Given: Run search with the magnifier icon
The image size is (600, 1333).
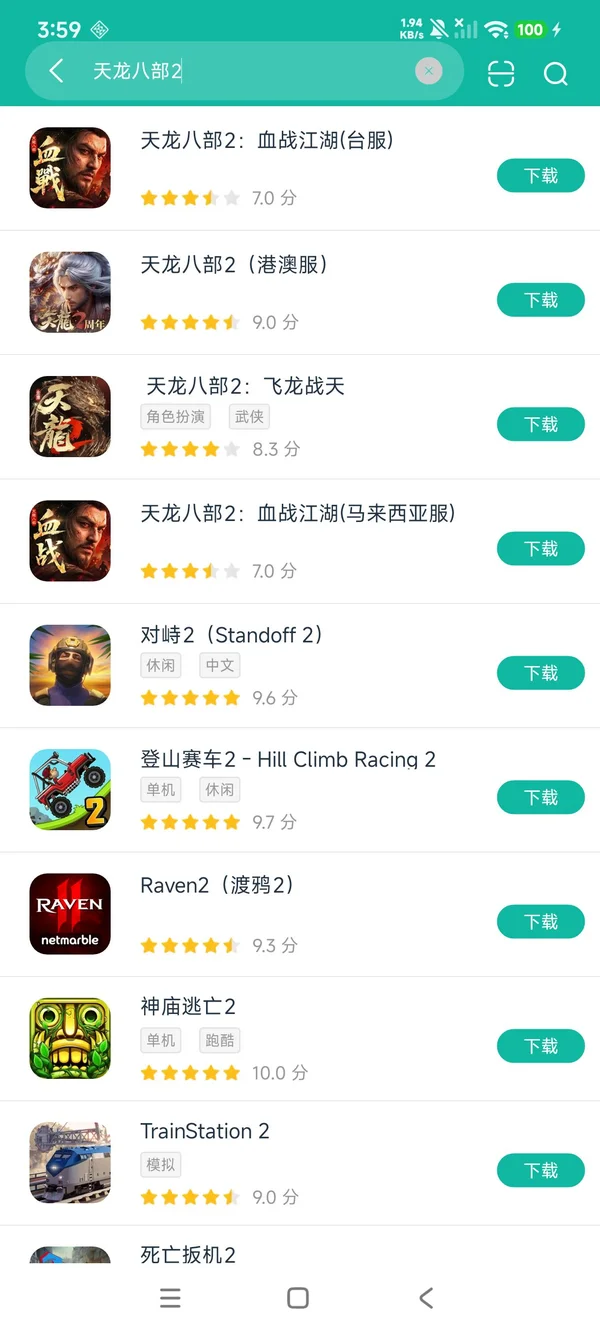Looking at the screenshot, I should tap(555, 73).
